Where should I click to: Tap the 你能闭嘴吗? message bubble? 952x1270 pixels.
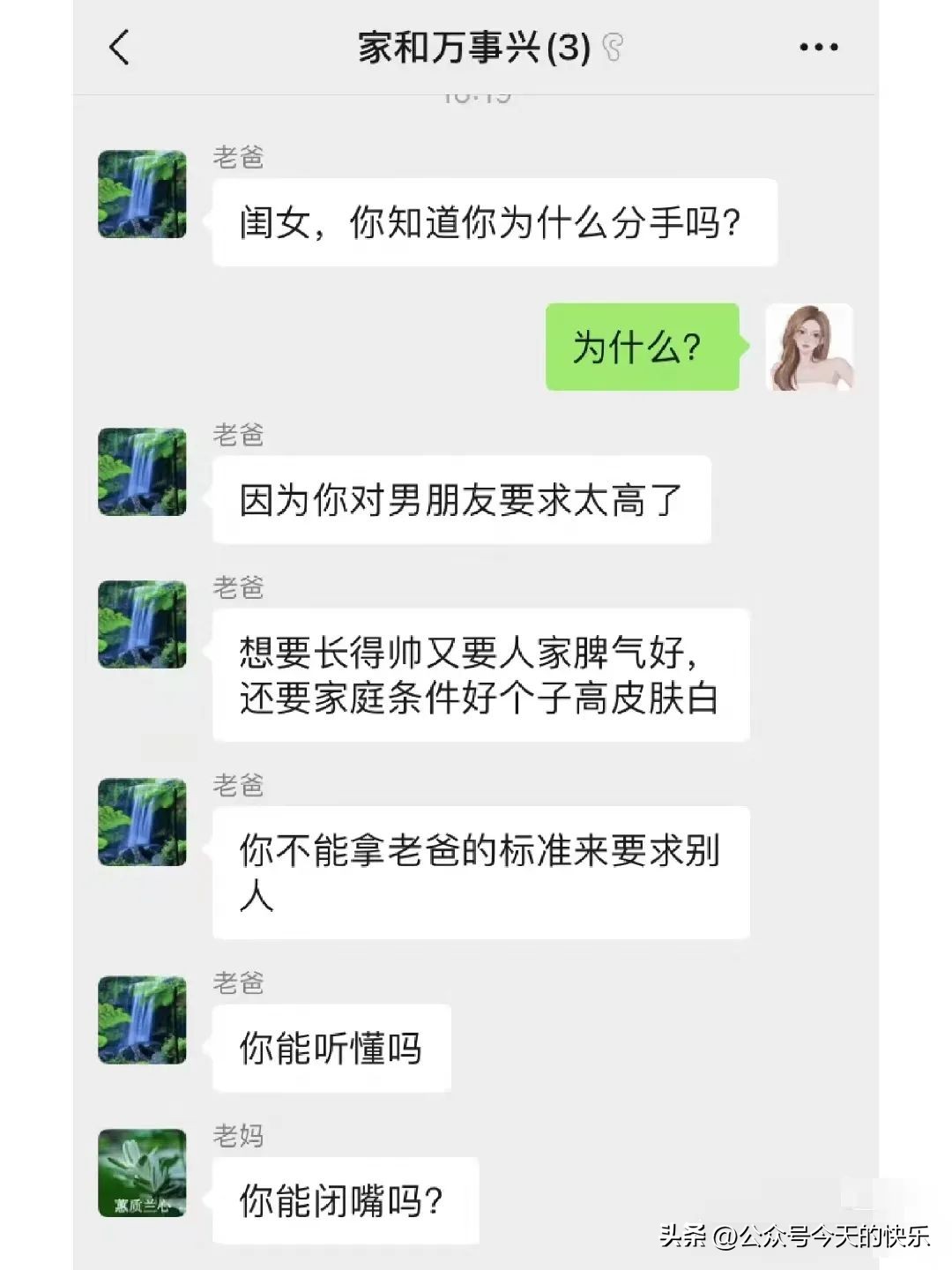342,1200
